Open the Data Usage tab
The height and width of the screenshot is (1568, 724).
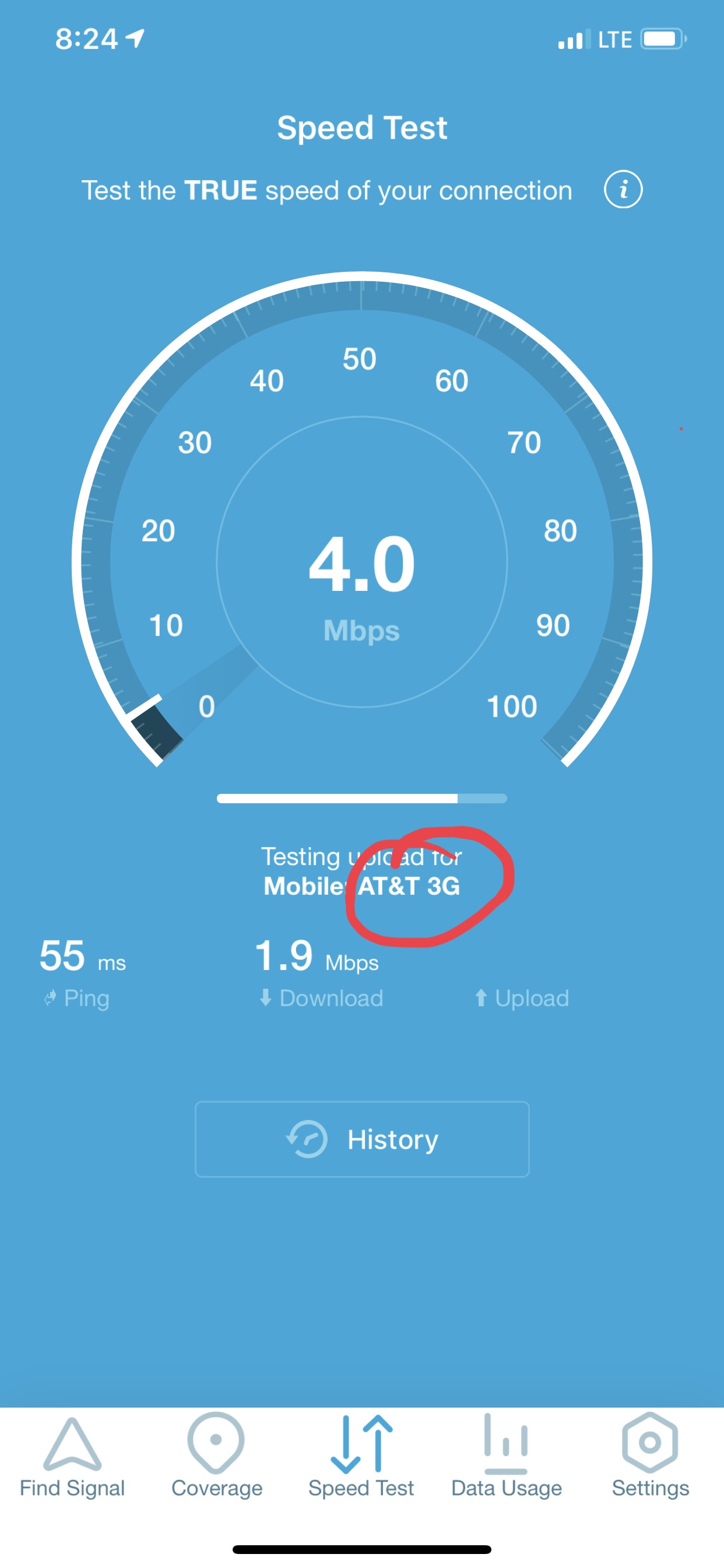pyautogui.click(x=506, y=1458)
